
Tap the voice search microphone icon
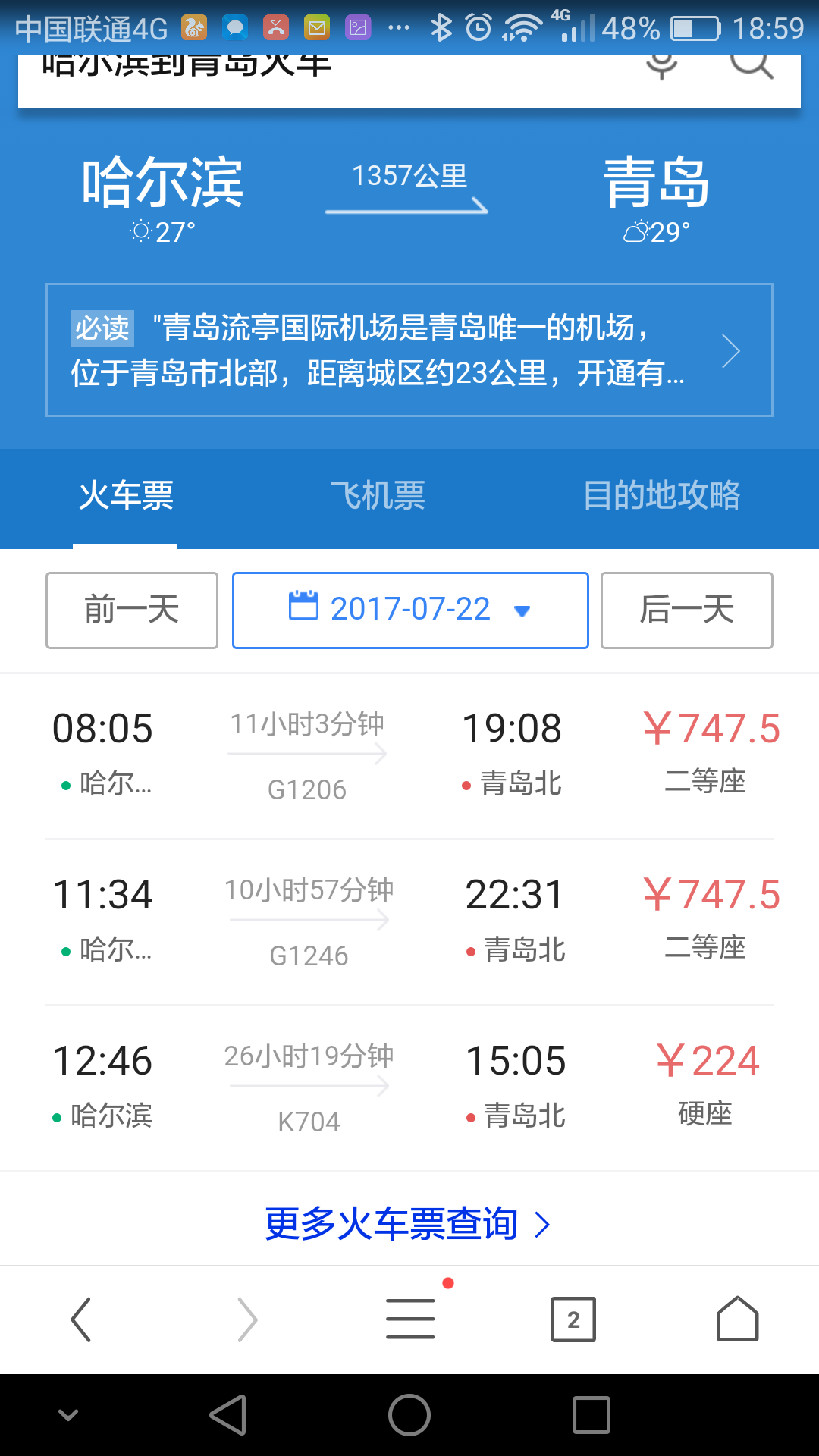point(661,67)
